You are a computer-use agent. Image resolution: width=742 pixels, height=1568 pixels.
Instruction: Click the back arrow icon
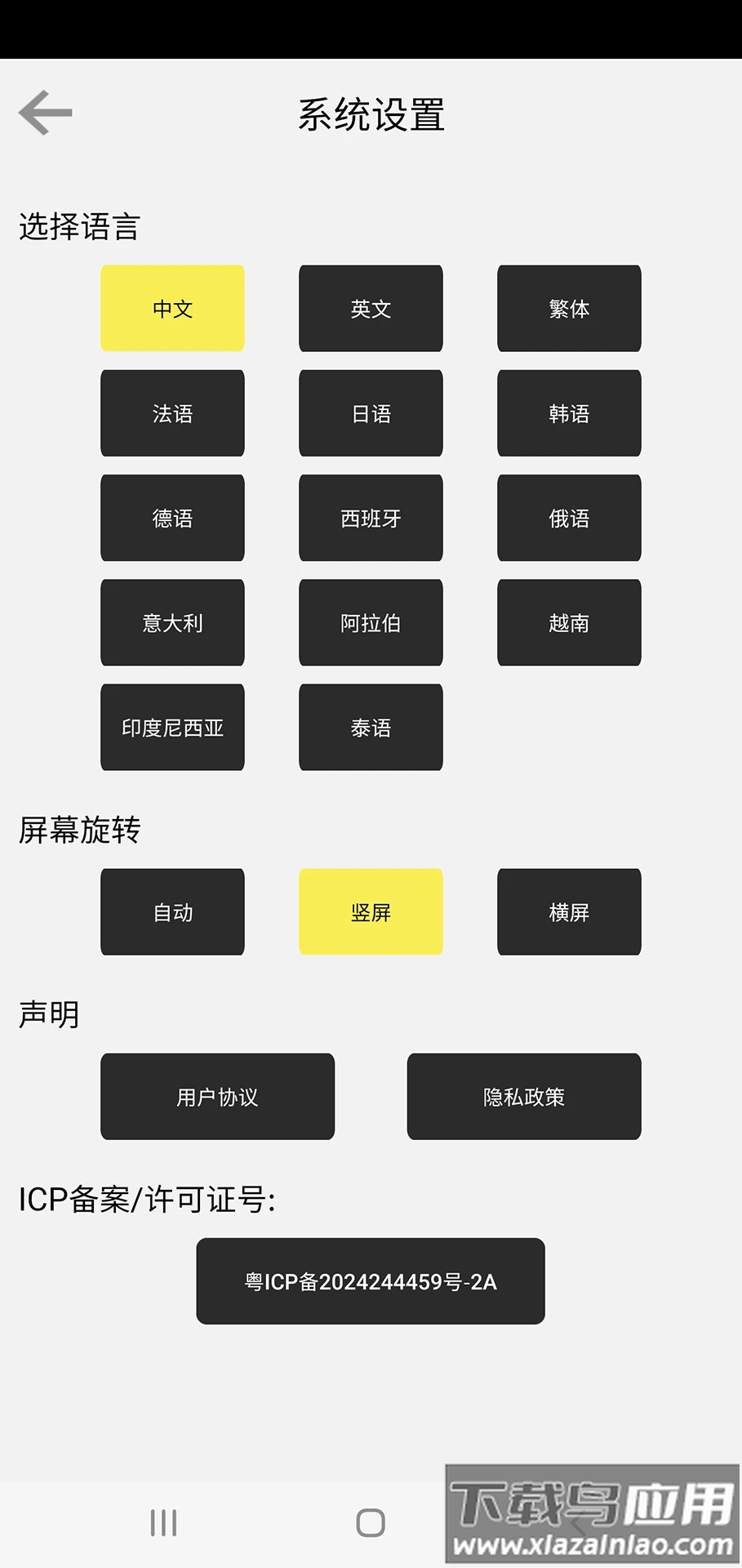tap(45, 112)
